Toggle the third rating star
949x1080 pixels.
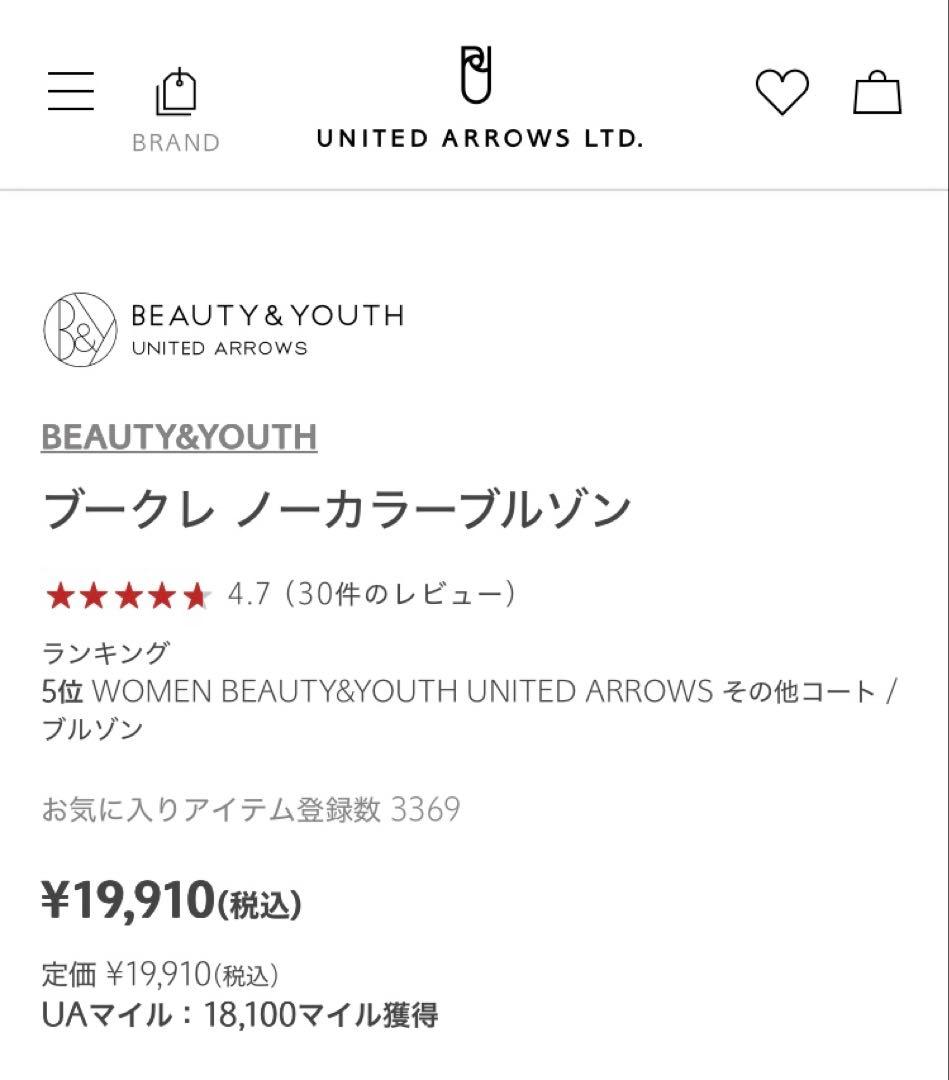(129, 597)
